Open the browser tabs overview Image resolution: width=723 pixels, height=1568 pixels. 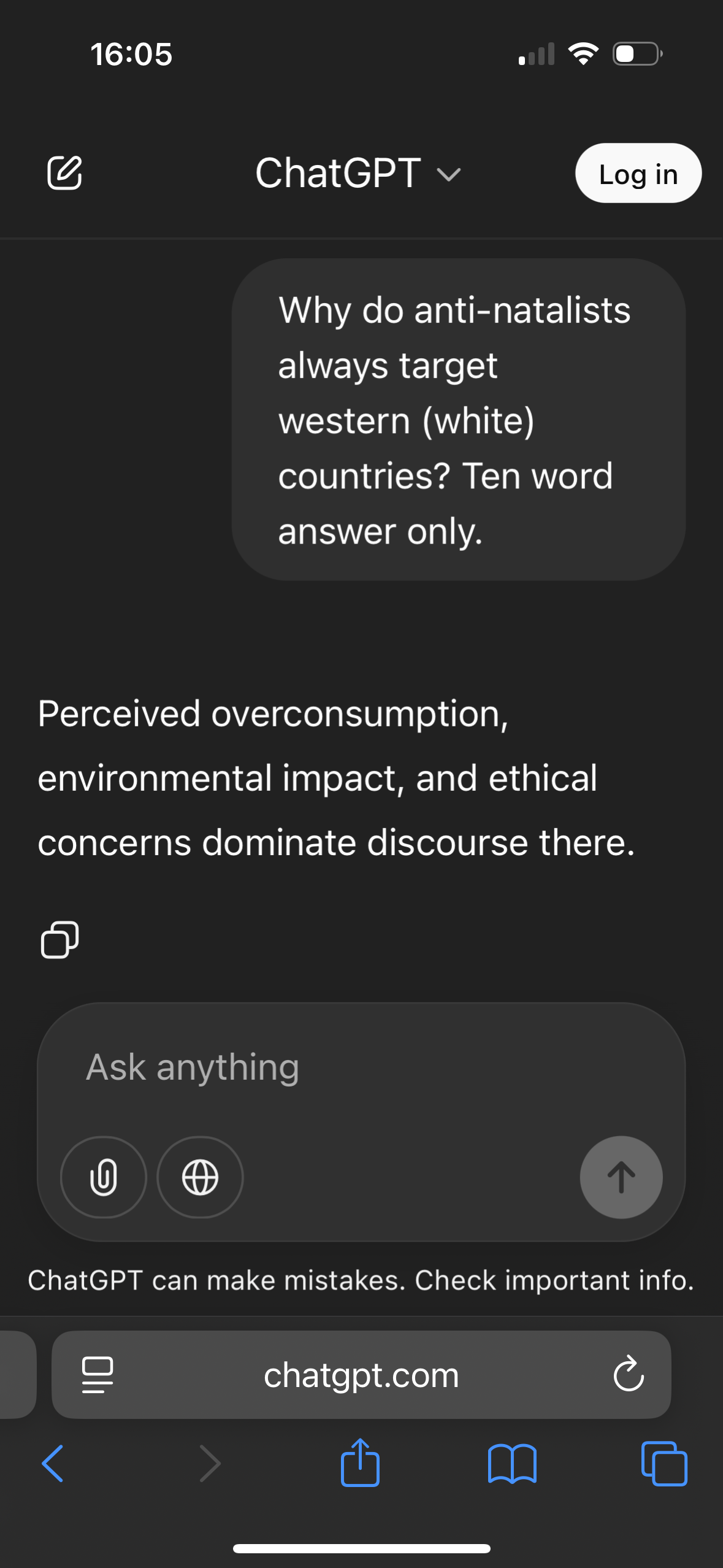(x=664, y=1464)
